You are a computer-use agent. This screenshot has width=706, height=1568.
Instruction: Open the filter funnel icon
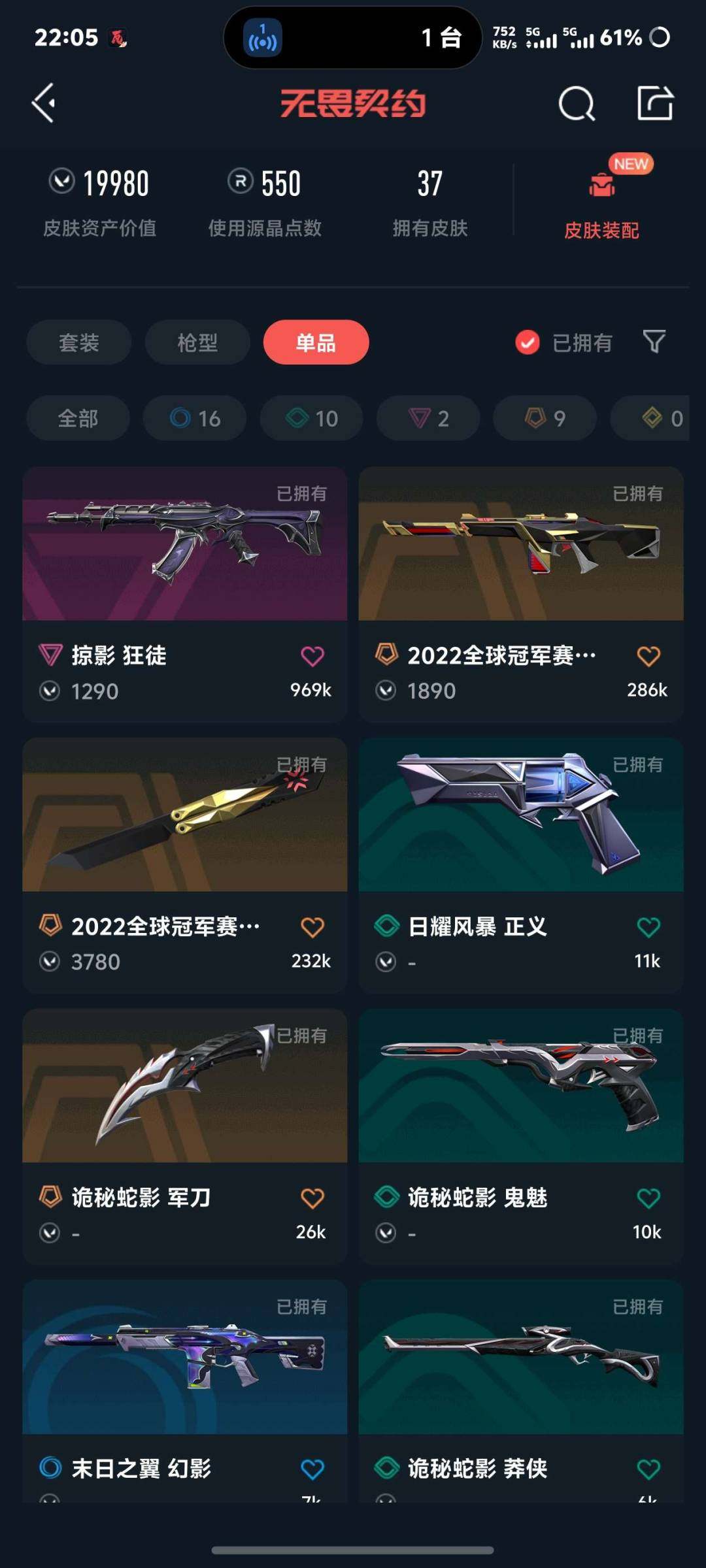(x=654, y=342)
